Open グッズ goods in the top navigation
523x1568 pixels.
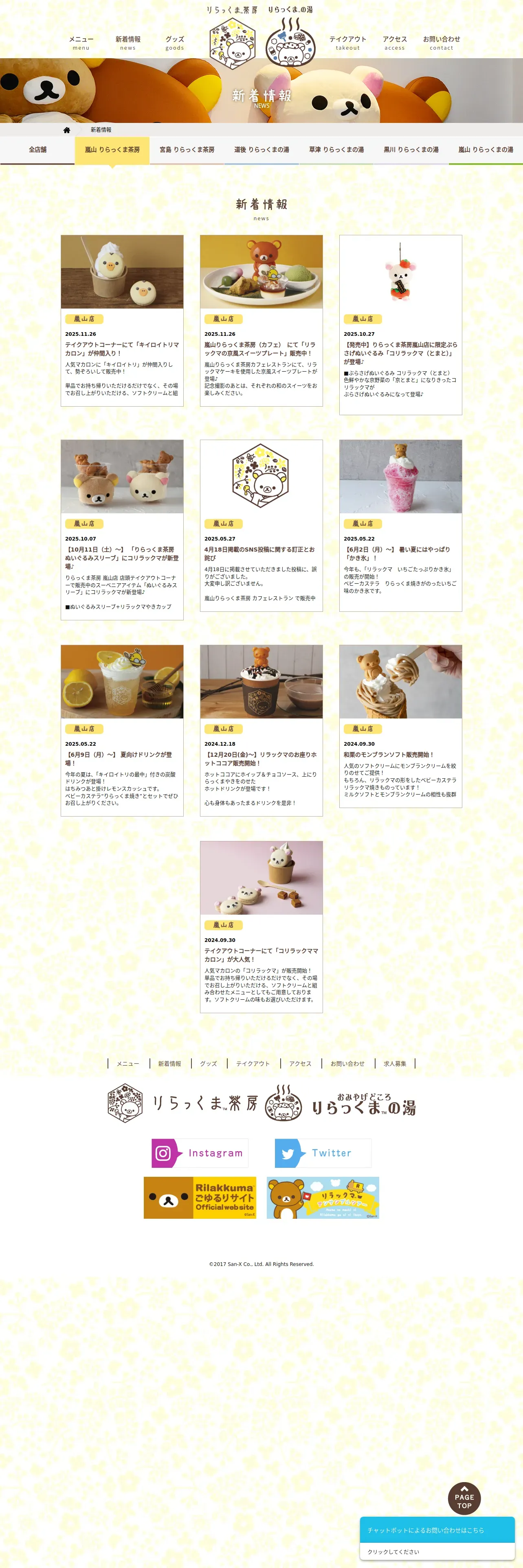(175, 43)
